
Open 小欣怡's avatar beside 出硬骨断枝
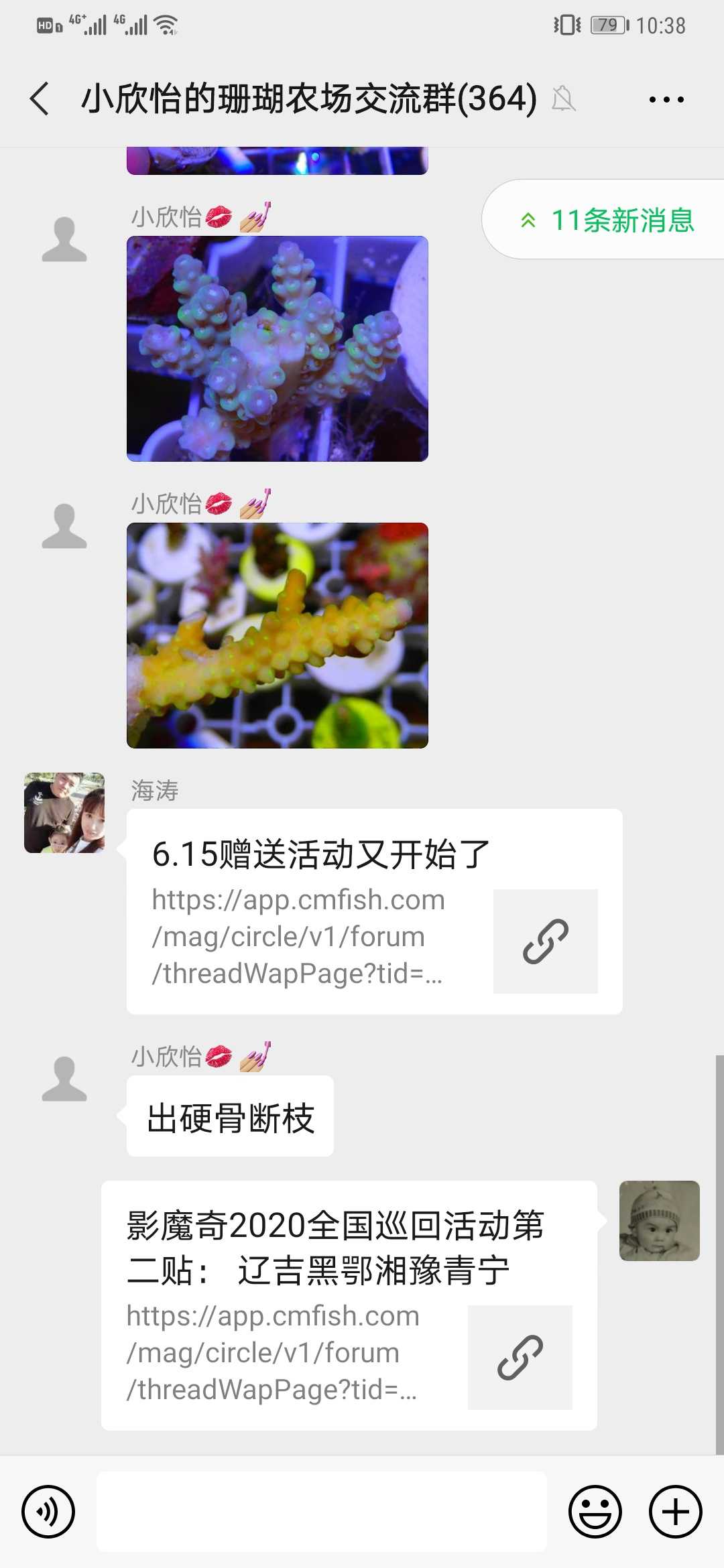pyautogui.click(x=64, y=1078)
